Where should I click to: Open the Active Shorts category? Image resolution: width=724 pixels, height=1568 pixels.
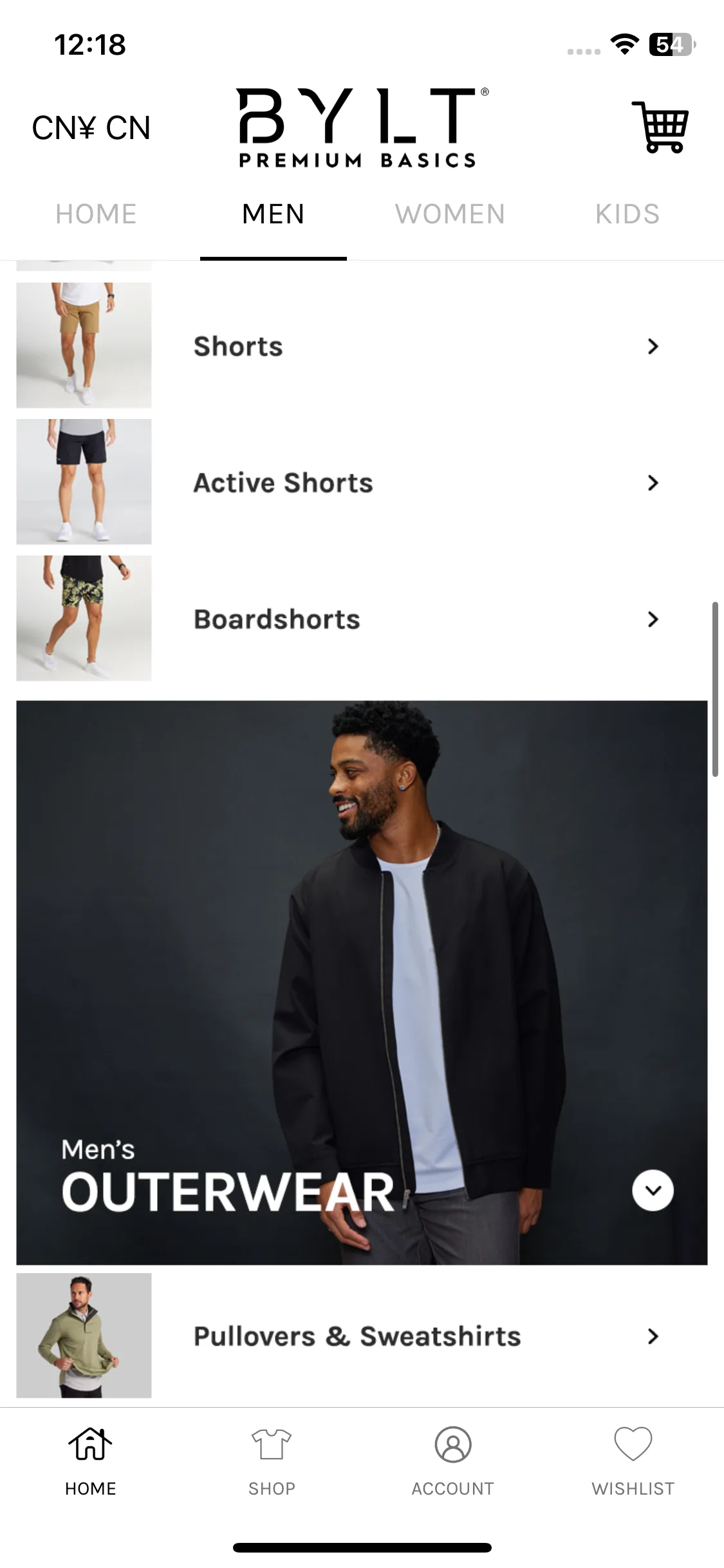tap(362, 483)
